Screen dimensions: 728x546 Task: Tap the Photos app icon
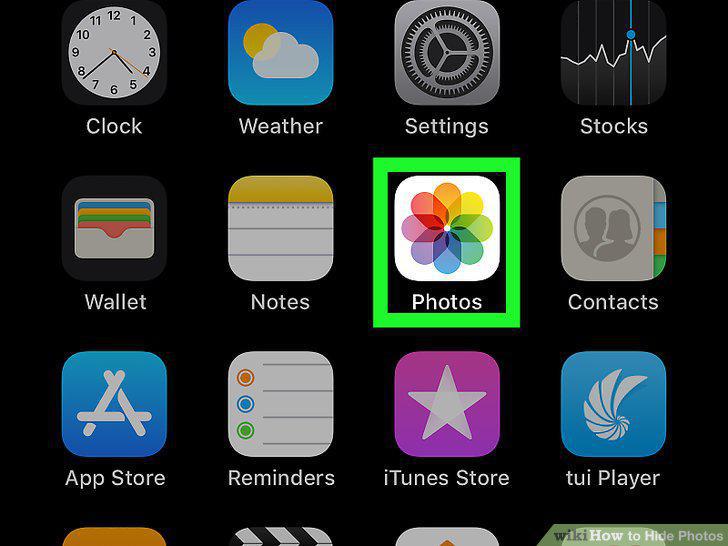tap(447, 228)
